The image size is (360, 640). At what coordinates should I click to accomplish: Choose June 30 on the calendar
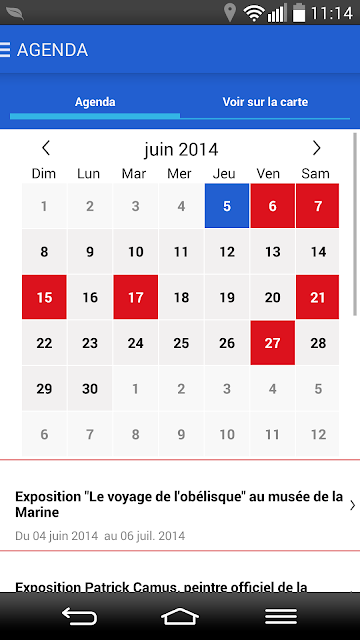click(x=90, y=389)
